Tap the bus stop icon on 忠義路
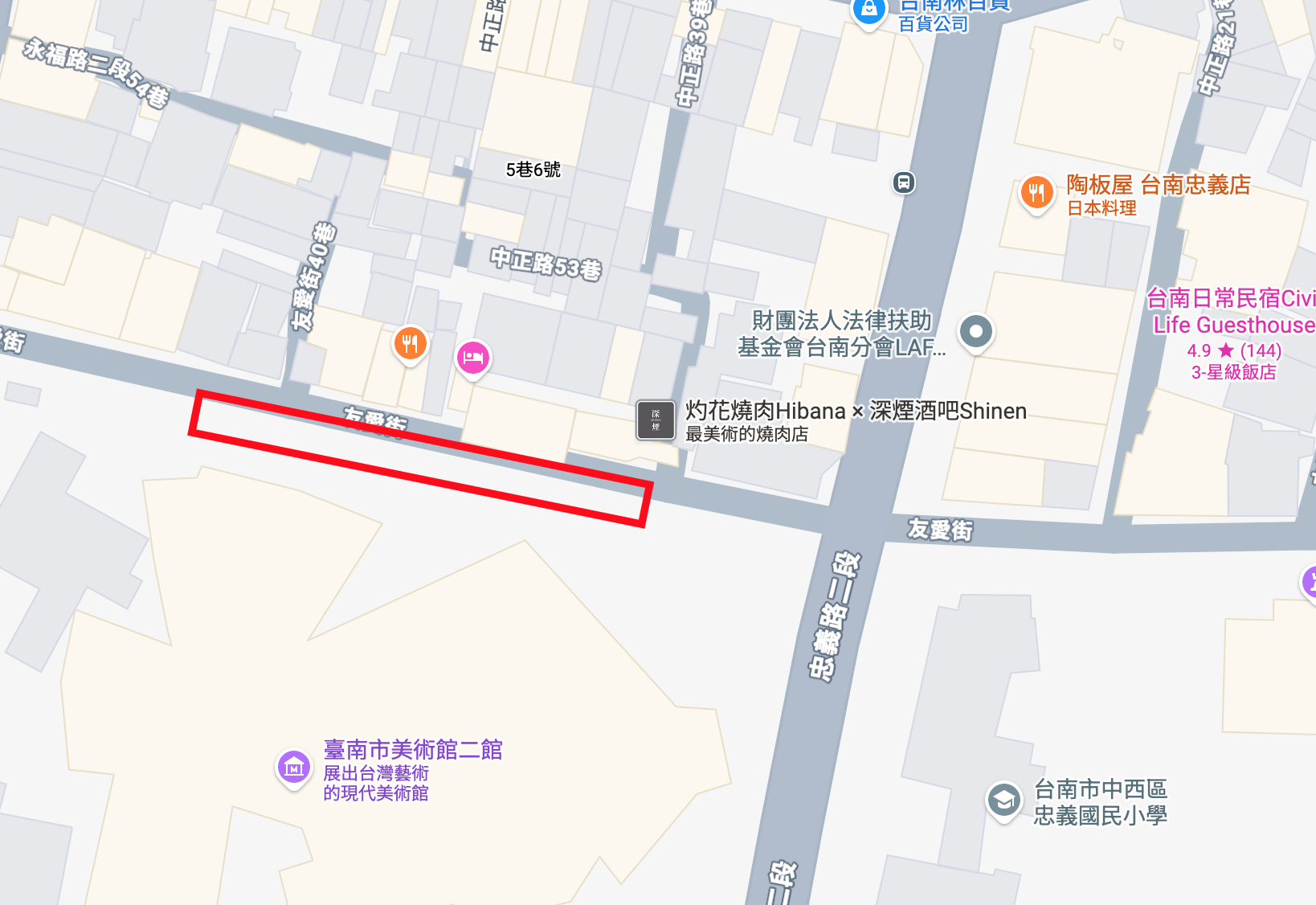The width and height of the screenshot is (1316, 905). tap(904, 182)
